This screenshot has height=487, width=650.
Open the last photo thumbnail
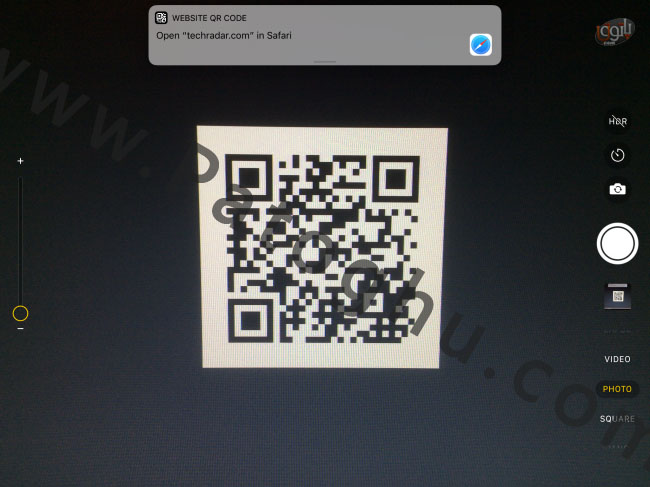(x=617, y=296)
